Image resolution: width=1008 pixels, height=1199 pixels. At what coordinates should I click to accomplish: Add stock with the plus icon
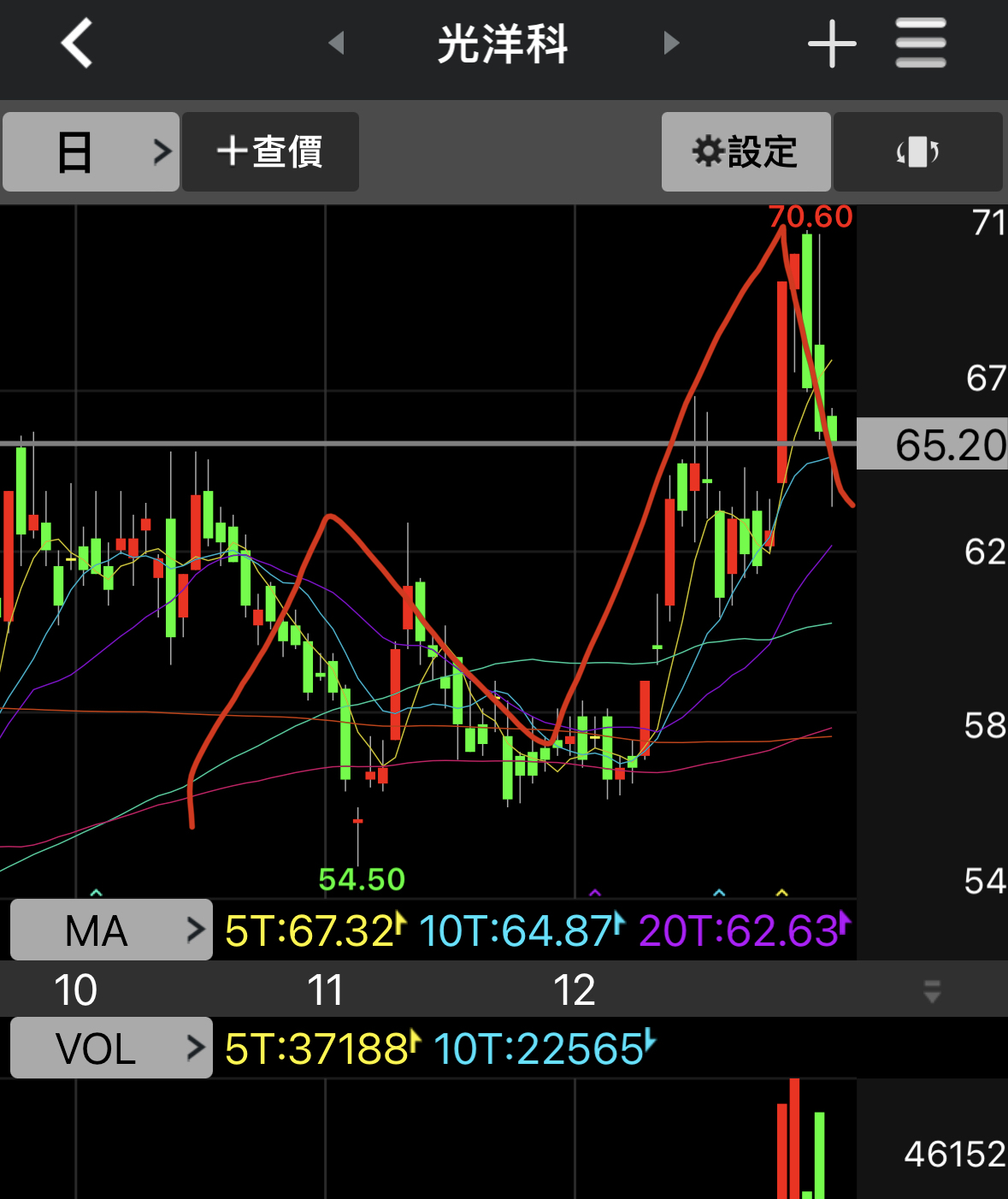tap(832, 44)
